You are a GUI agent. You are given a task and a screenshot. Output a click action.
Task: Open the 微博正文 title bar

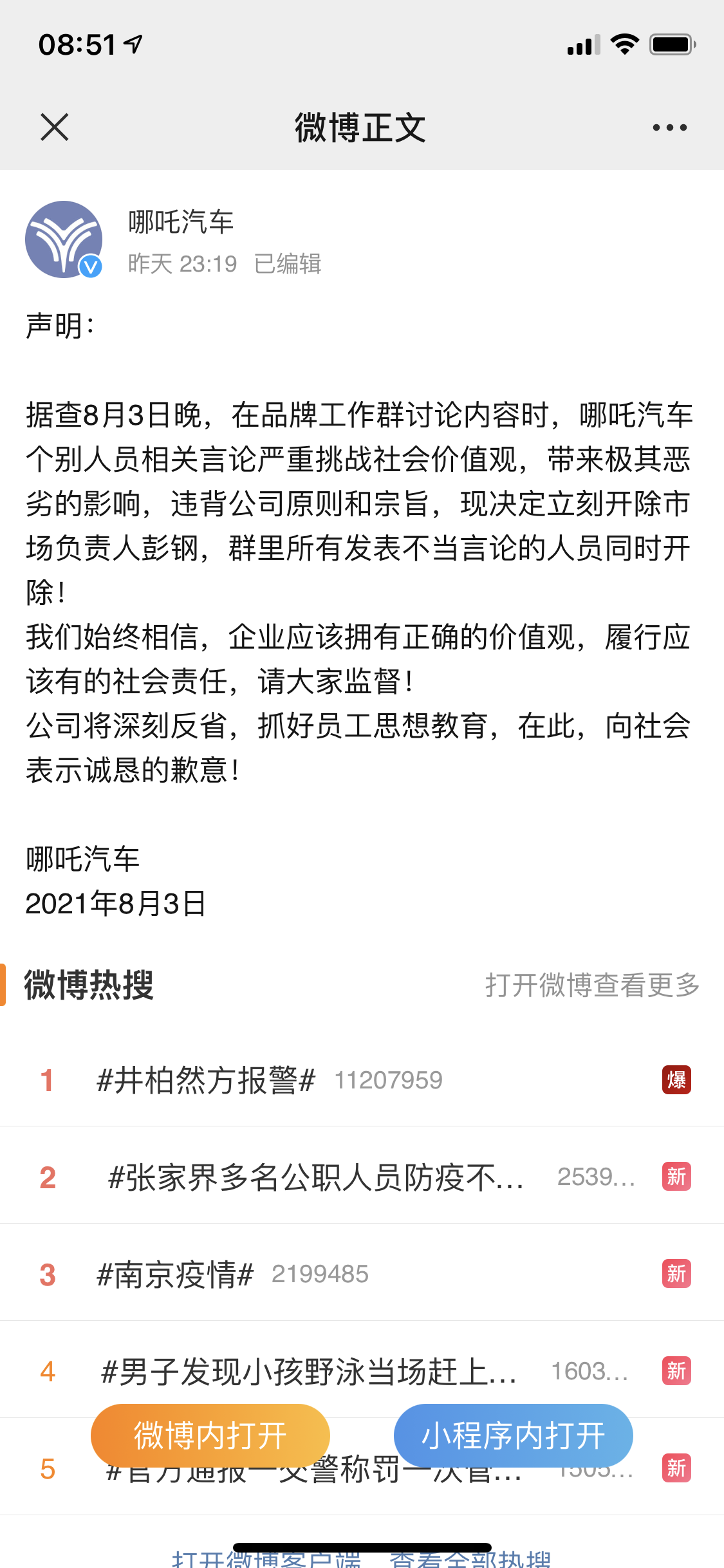tap(362, 126)
